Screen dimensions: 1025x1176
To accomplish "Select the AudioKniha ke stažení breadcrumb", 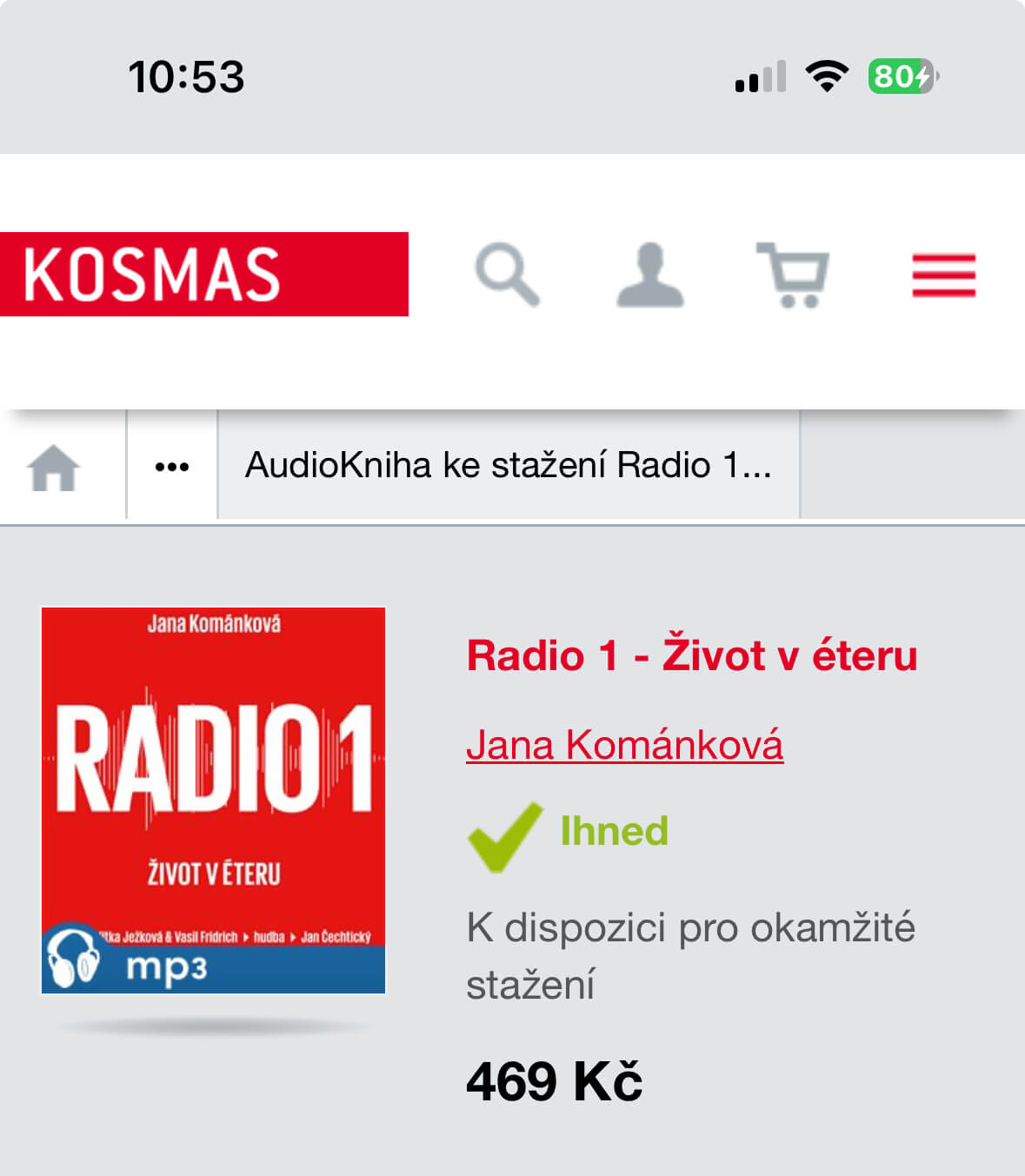I will pos(508,465).
